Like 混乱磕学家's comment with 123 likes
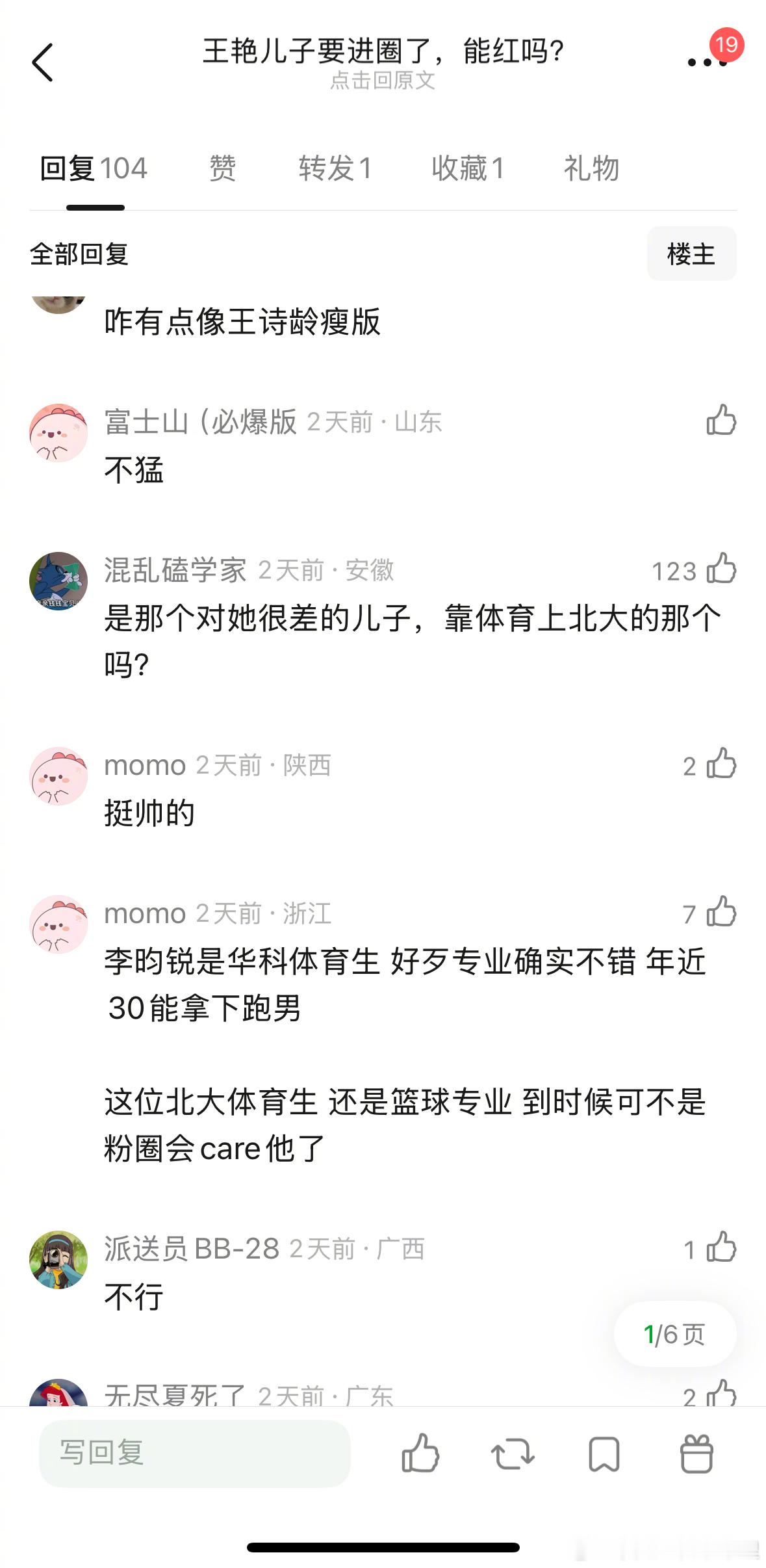Viewport: 766px width, 1568px height. (x=721, y=572)
